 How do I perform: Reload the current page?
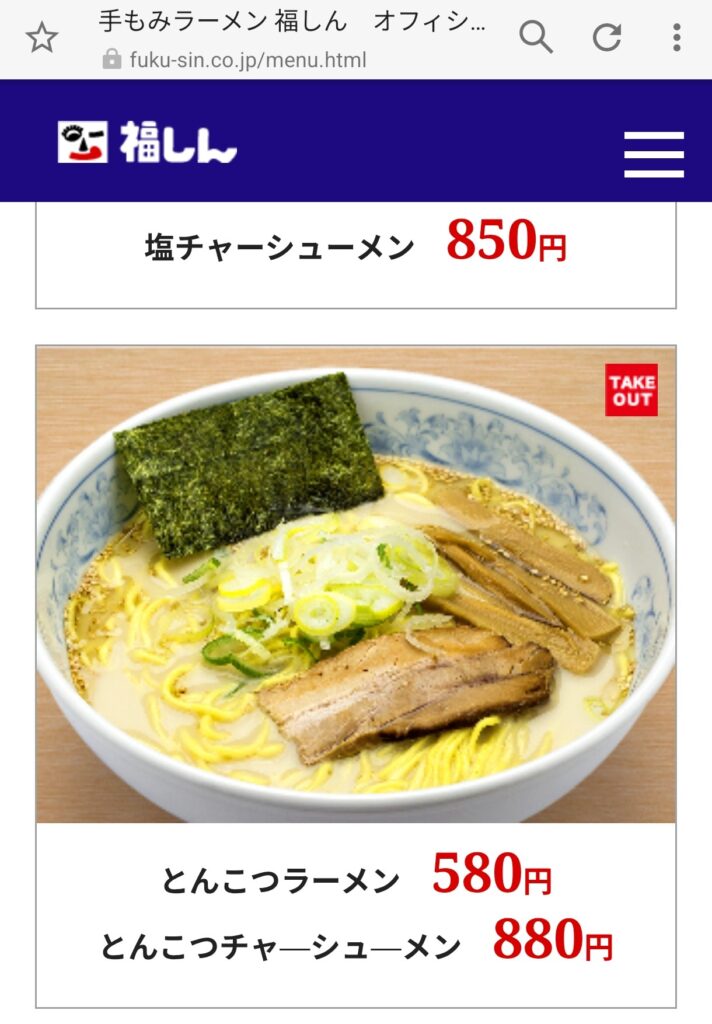point(607,38)
